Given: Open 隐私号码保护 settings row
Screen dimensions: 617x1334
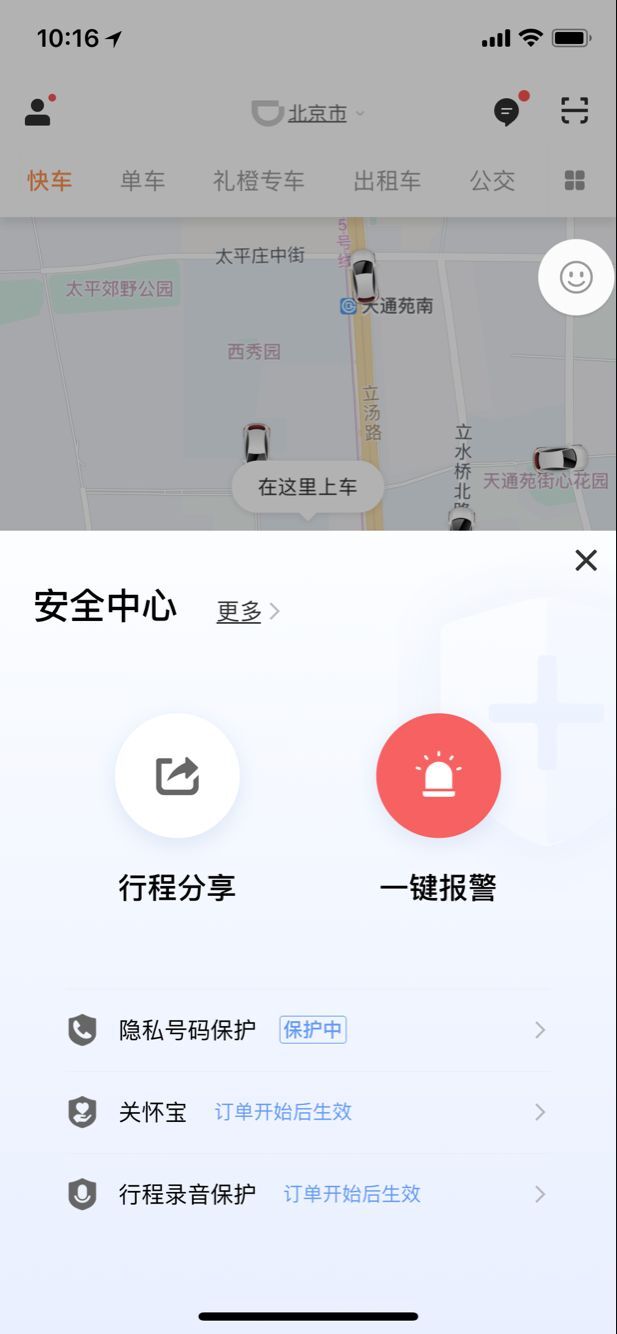Looking at the screenshot, I should point(308,1030).
